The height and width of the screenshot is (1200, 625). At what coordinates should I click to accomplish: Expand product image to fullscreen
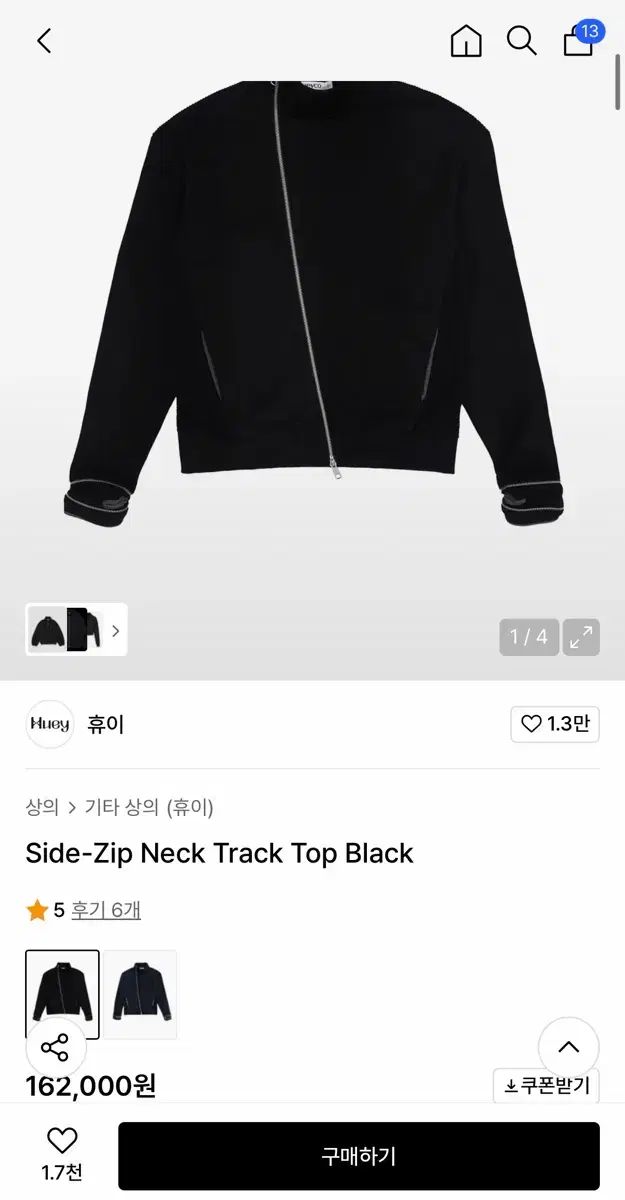pos(581,637)
